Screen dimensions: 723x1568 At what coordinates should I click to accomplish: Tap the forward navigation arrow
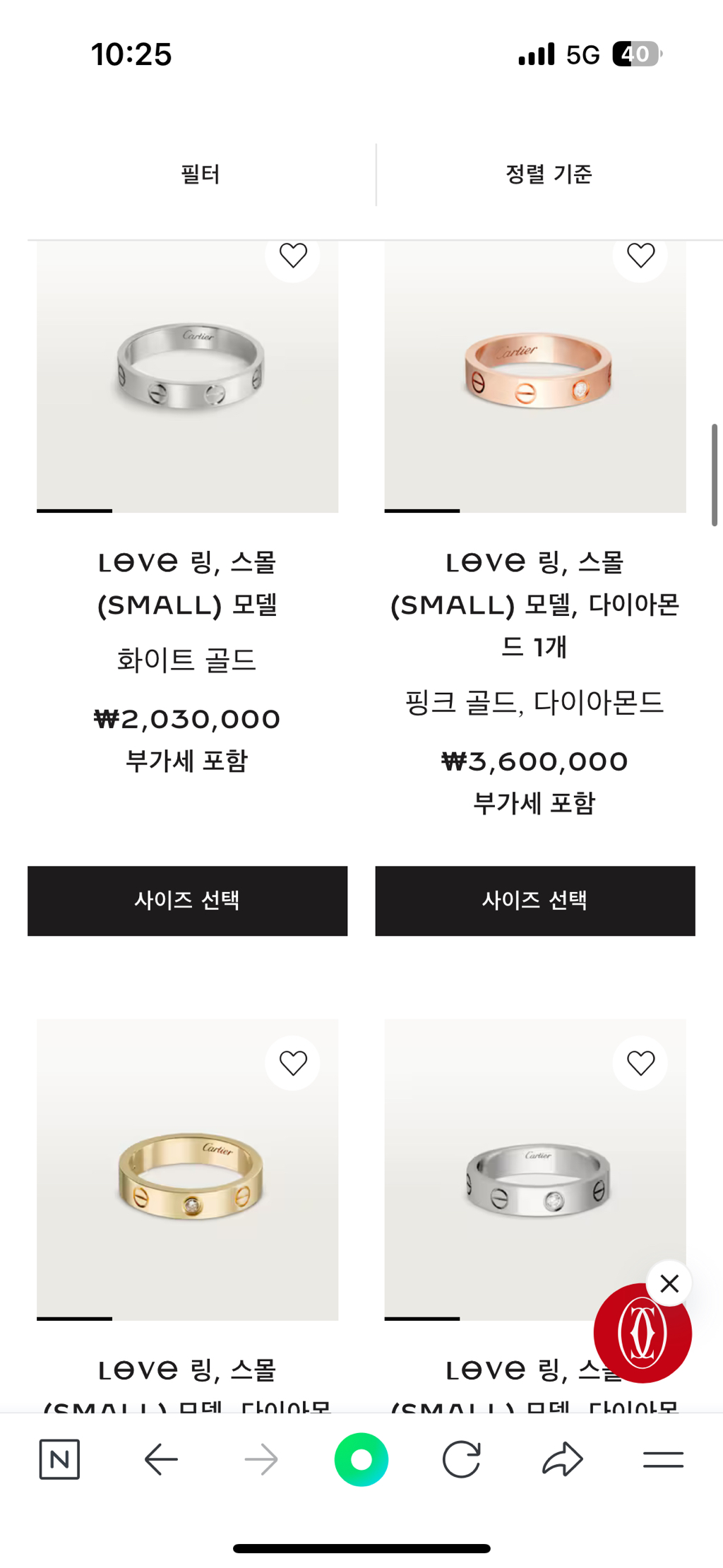pos(261,1459)
